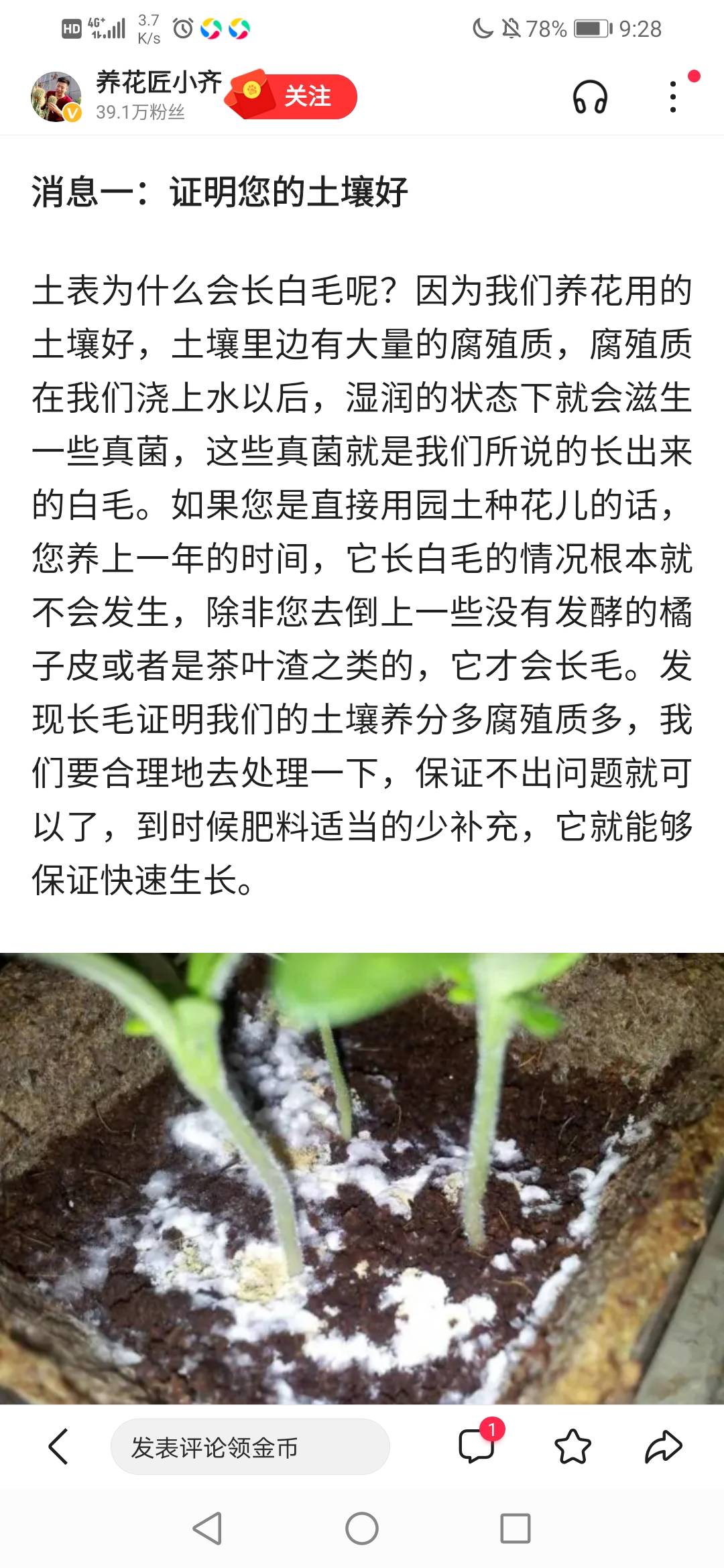The image size is (724, 1568).
Task: Listen to article with headphone icon
Action: pos(590,97)
